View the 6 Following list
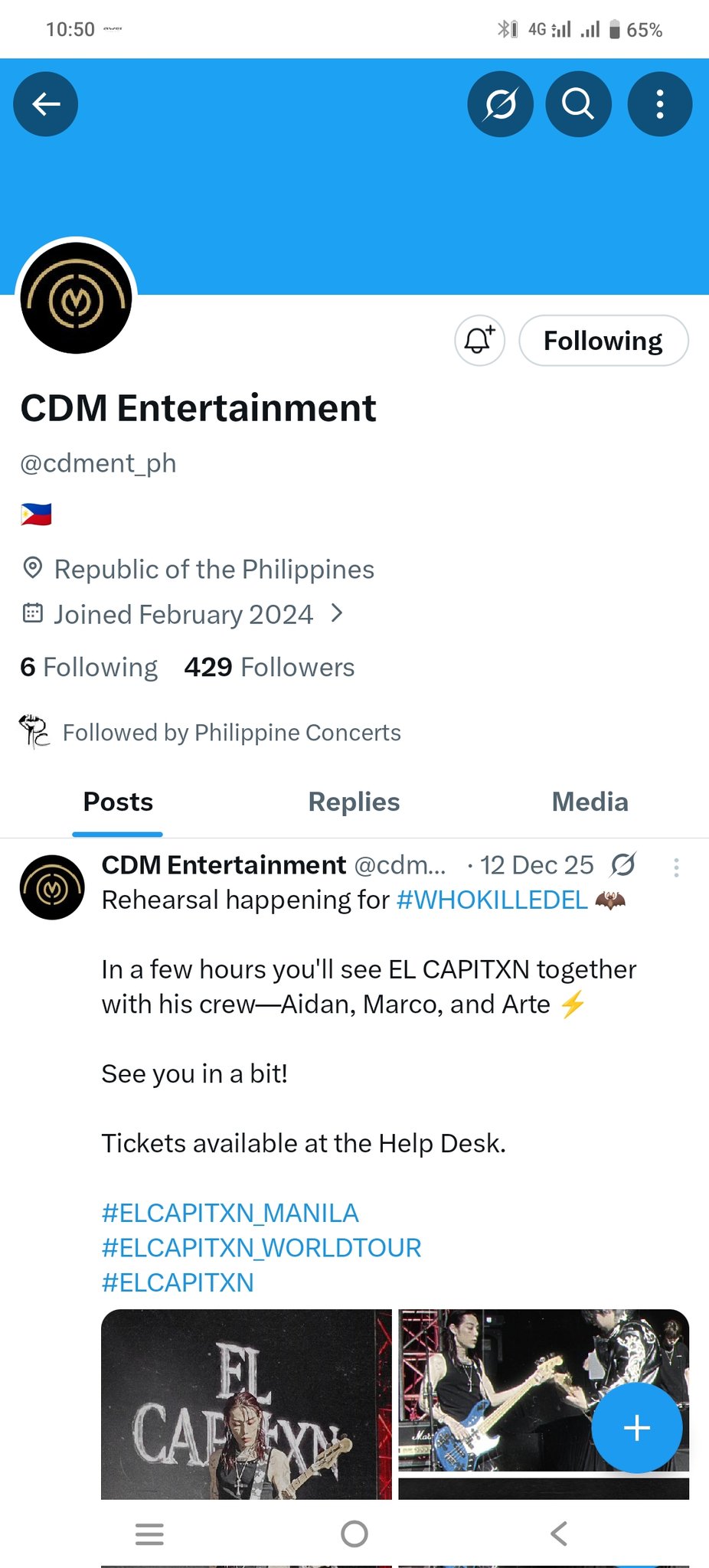 point(89,667)
